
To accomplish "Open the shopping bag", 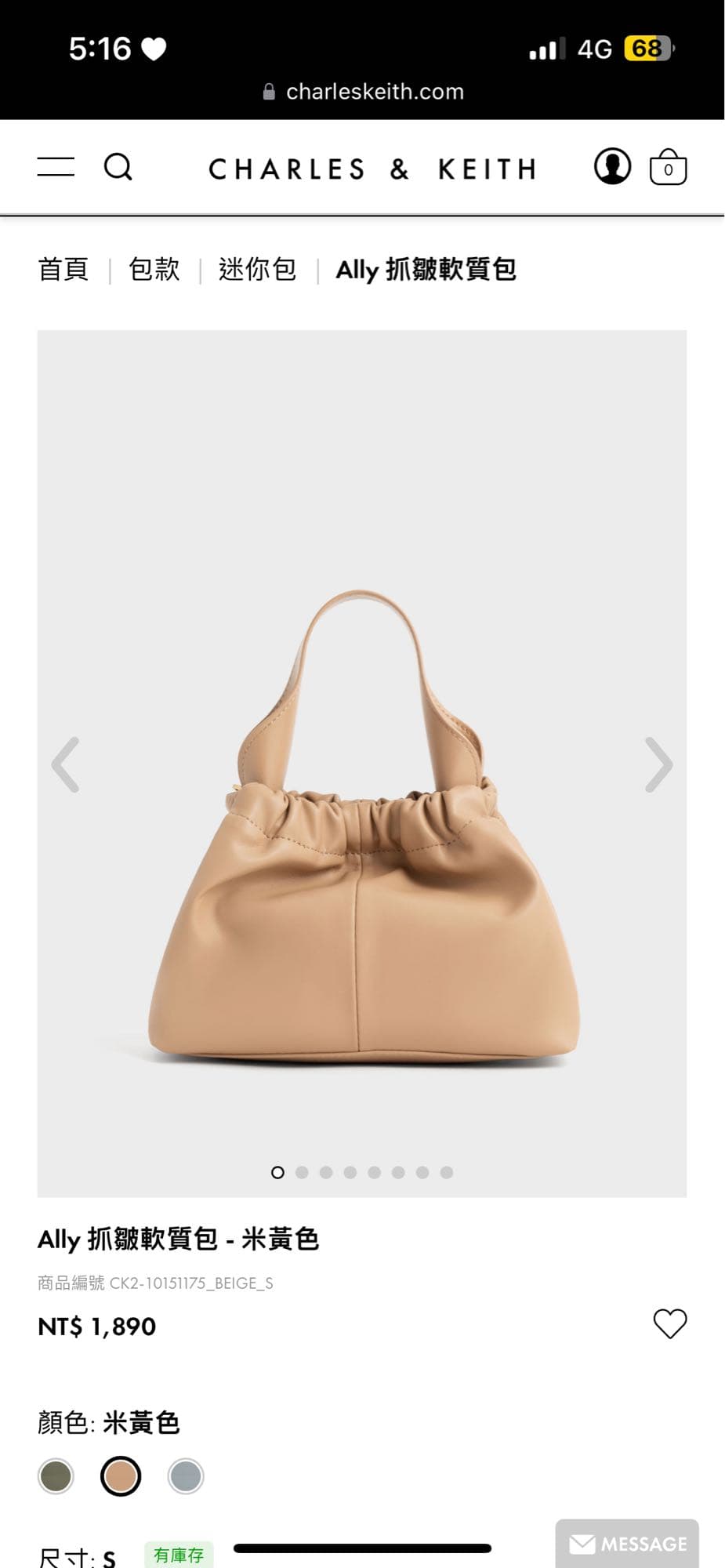I will click(x=668, y=166).
